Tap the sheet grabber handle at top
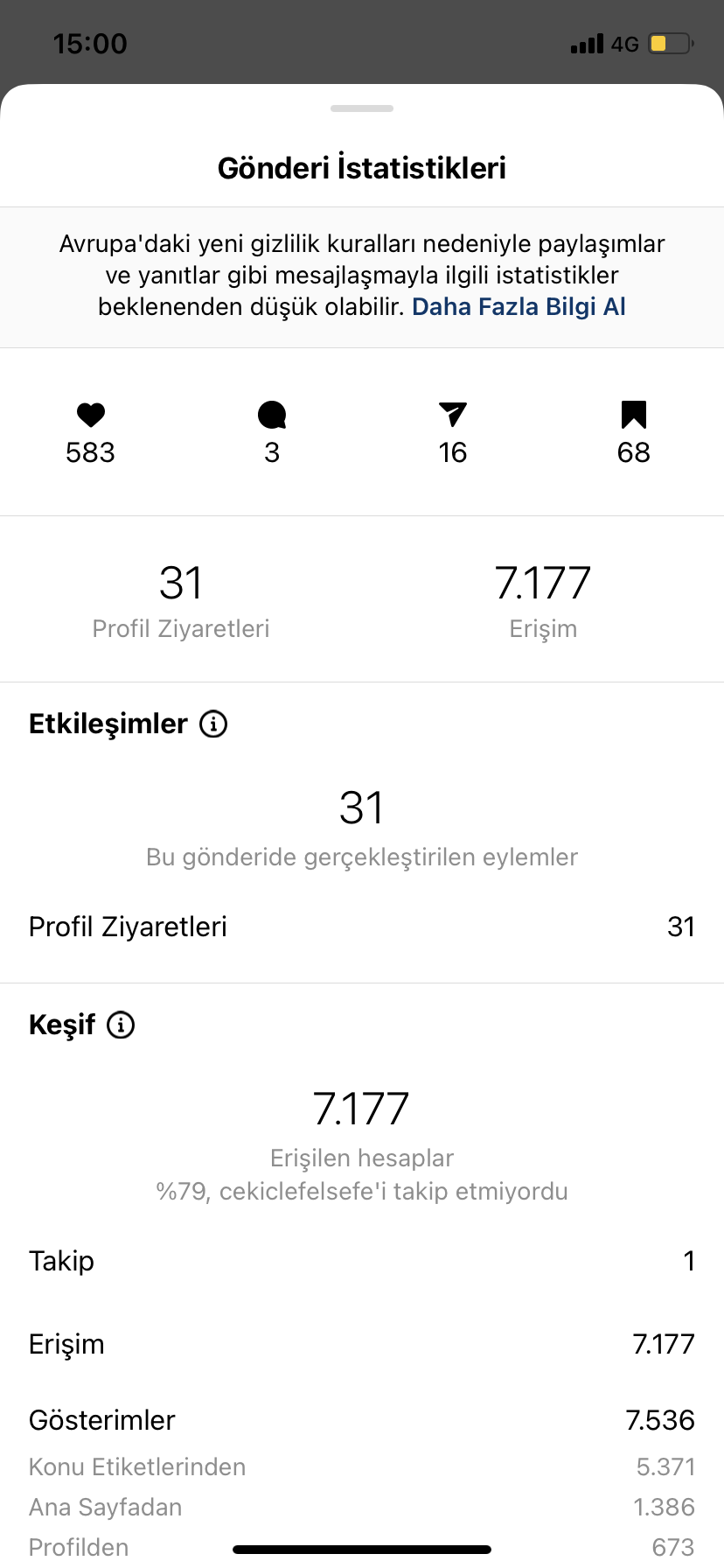The image size is (724, 1568). [362, 108]
